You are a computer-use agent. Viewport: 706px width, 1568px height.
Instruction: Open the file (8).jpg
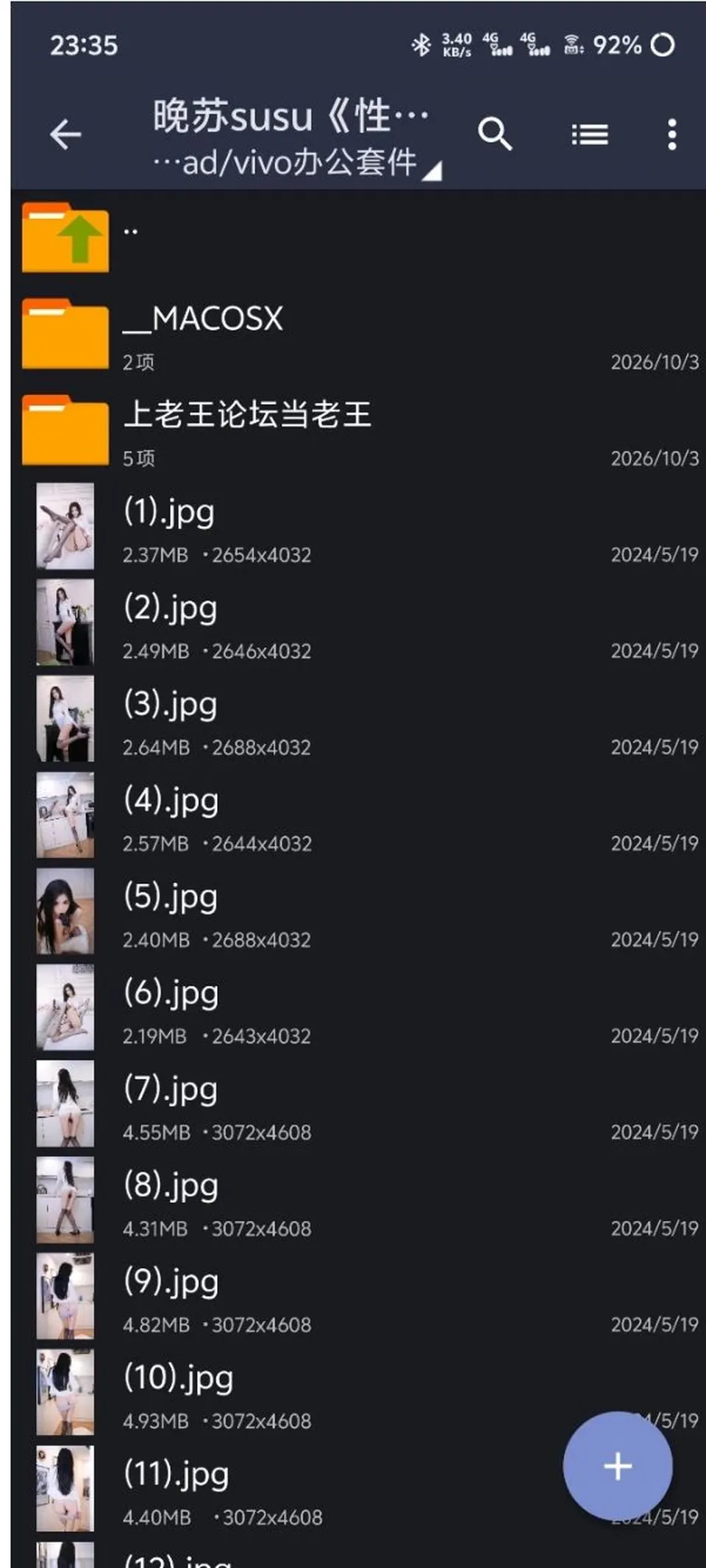click(358, 1201)
